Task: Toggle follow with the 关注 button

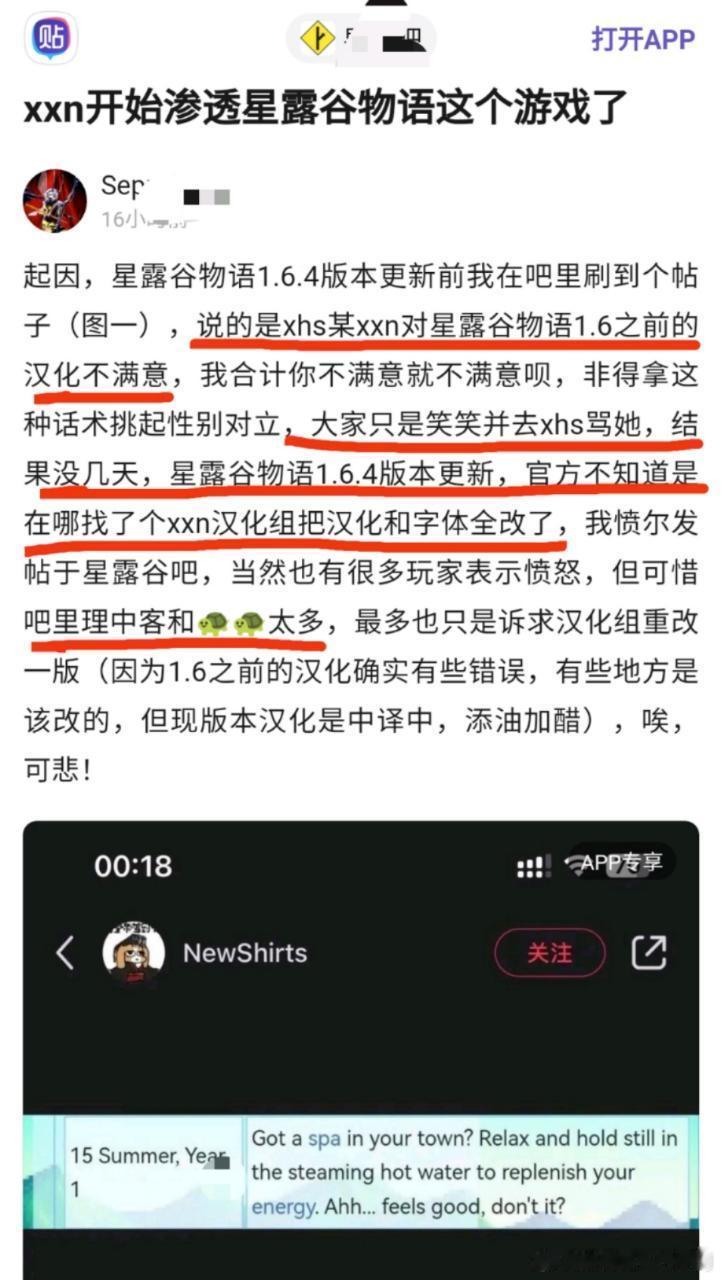Action: pos(550,953)
